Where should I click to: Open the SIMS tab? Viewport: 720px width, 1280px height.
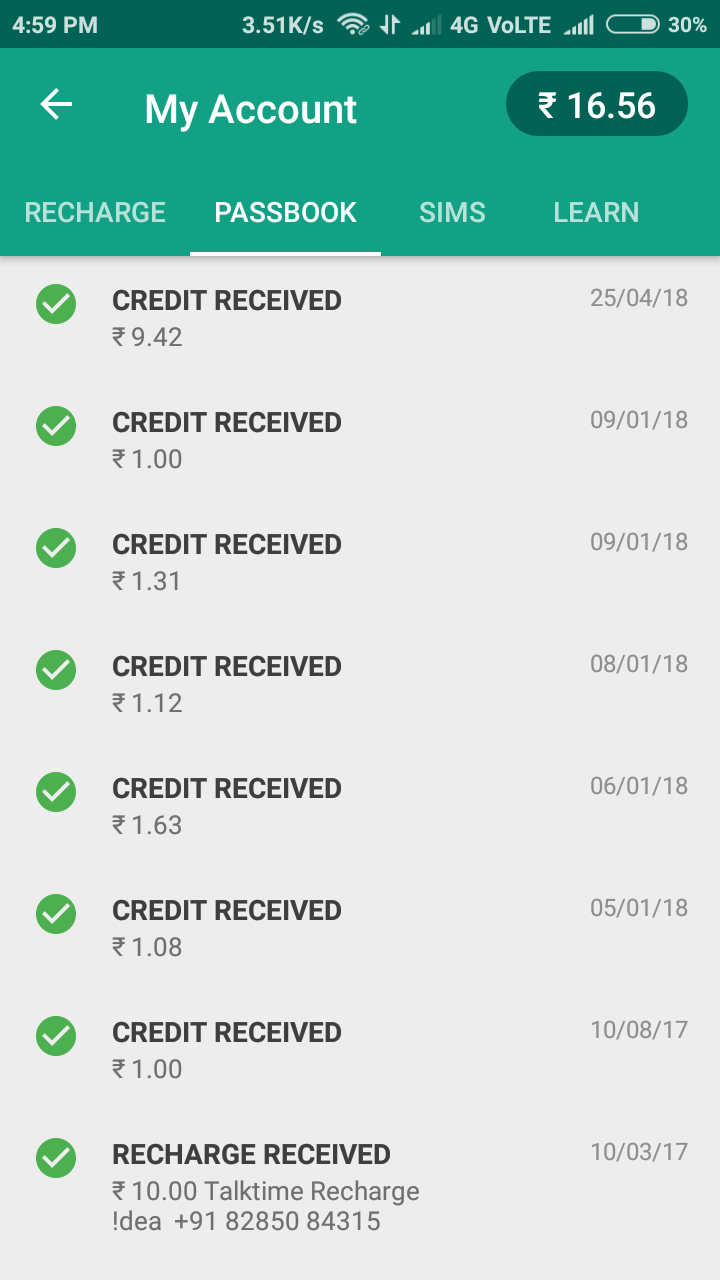[452, 212]
